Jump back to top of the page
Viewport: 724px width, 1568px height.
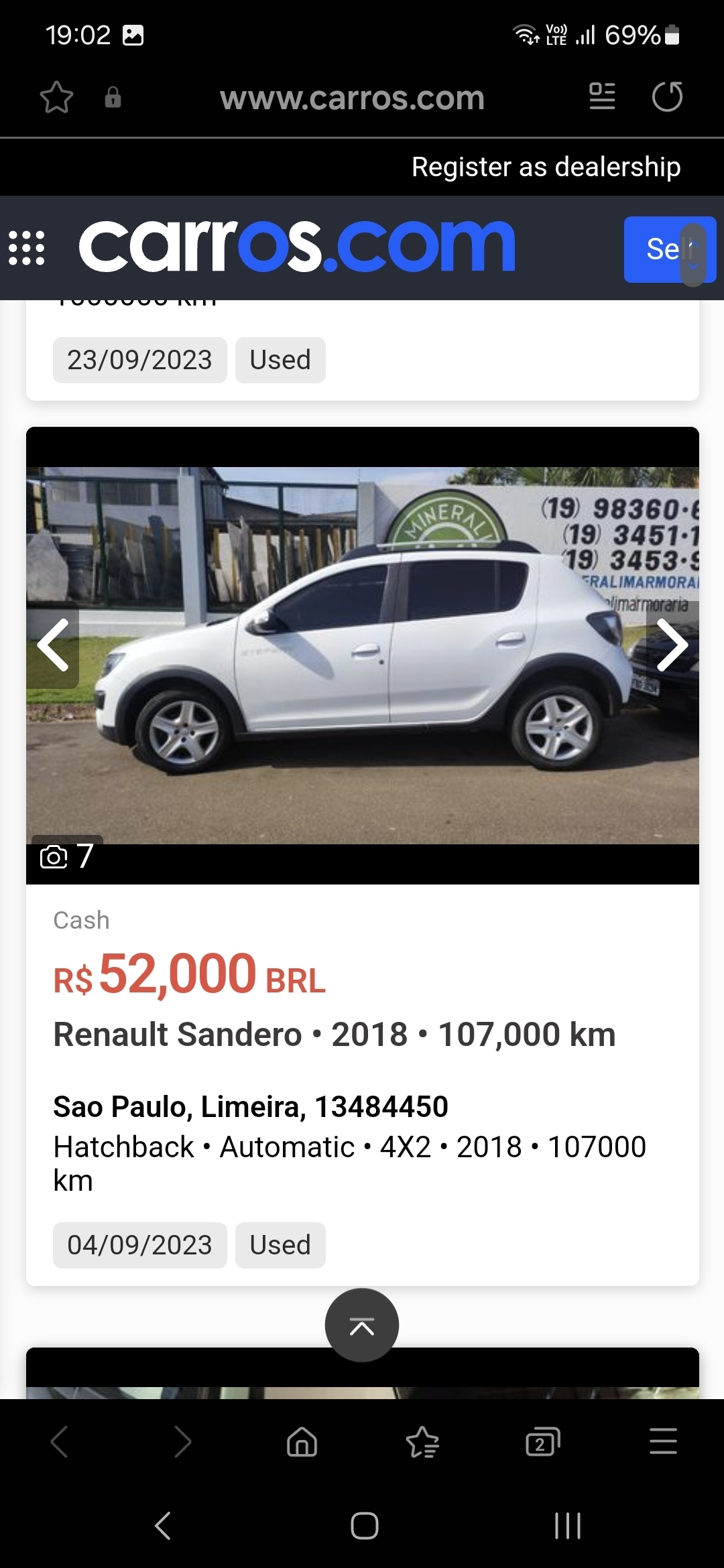(x=362, y=1325)
